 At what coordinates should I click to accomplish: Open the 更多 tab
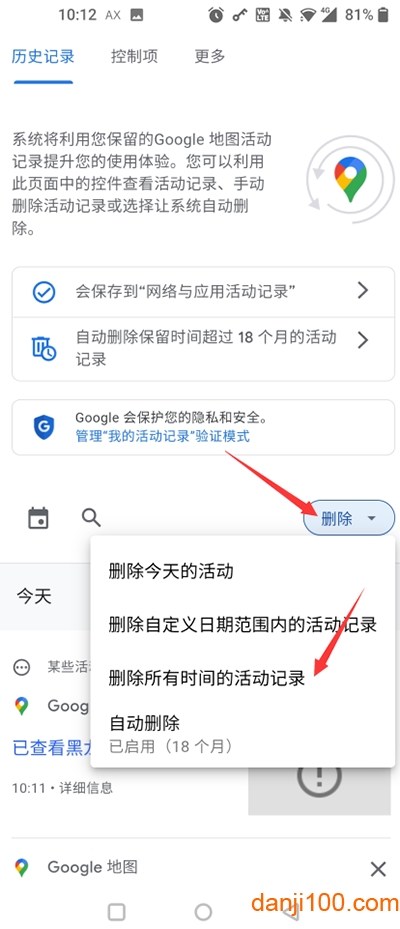(210, 57)
